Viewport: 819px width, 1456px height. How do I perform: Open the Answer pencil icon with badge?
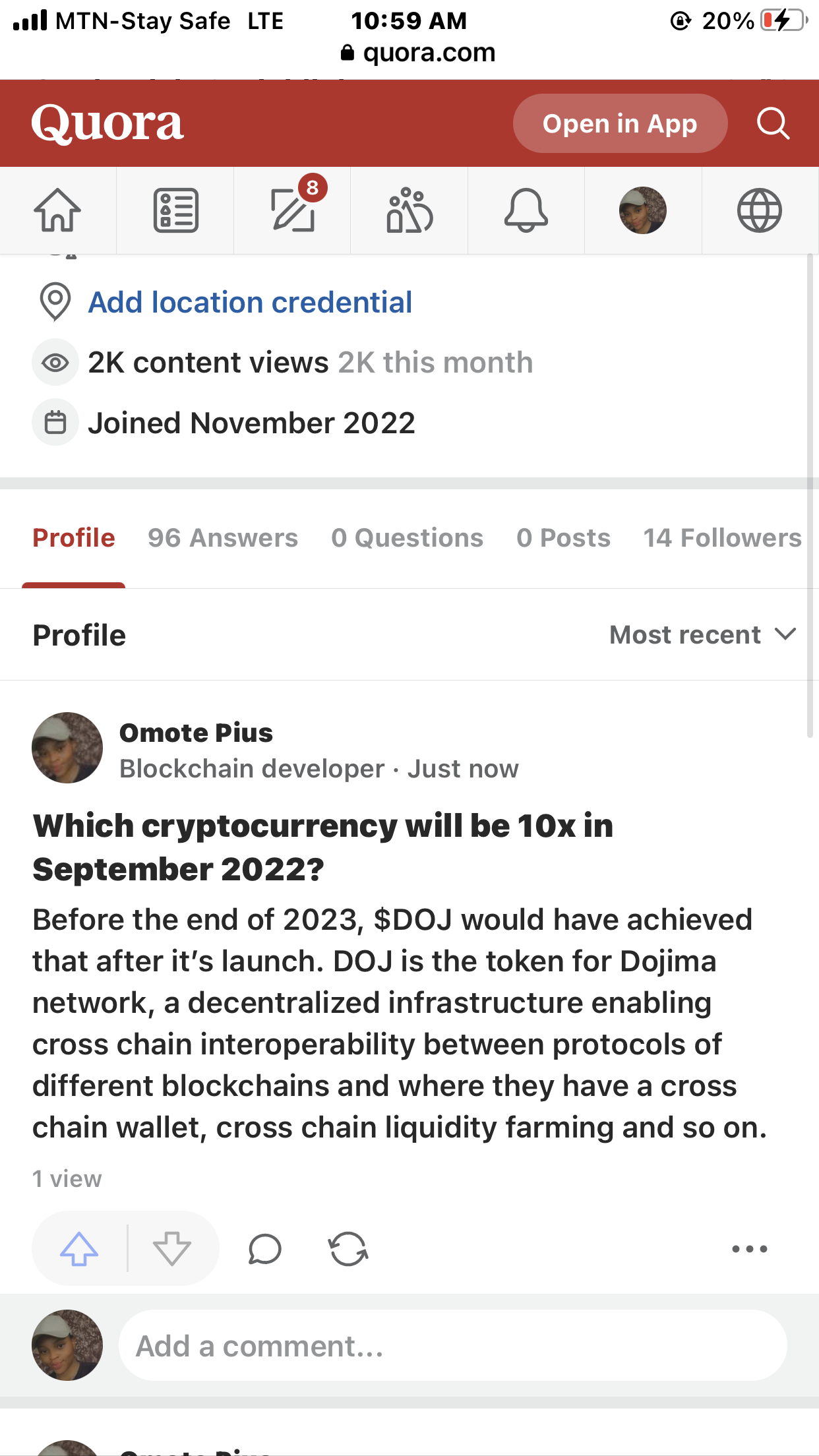(x=293, y=210)
